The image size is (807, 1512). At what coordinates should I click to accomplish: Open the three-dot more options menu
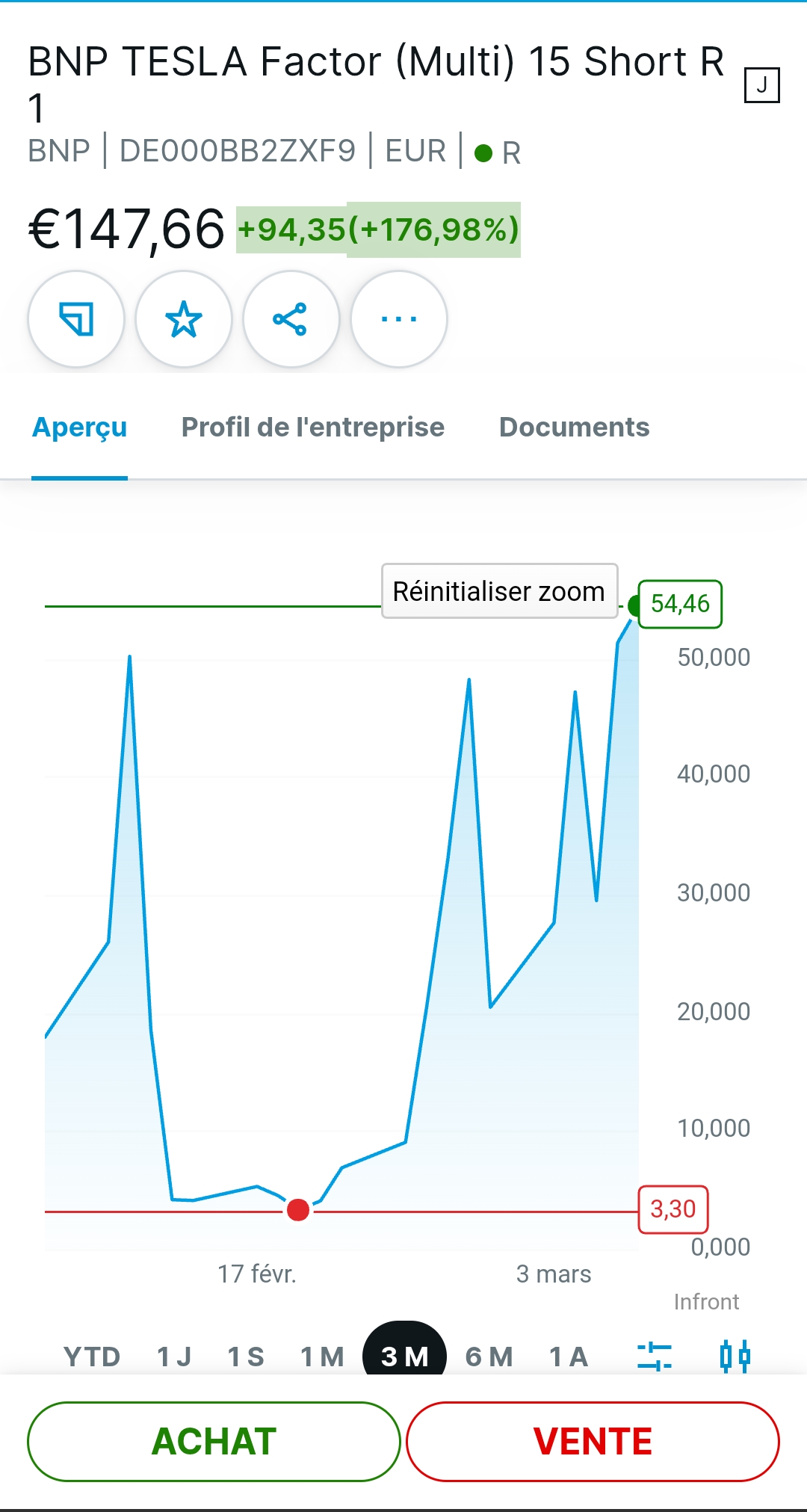(x=399, y=319)
